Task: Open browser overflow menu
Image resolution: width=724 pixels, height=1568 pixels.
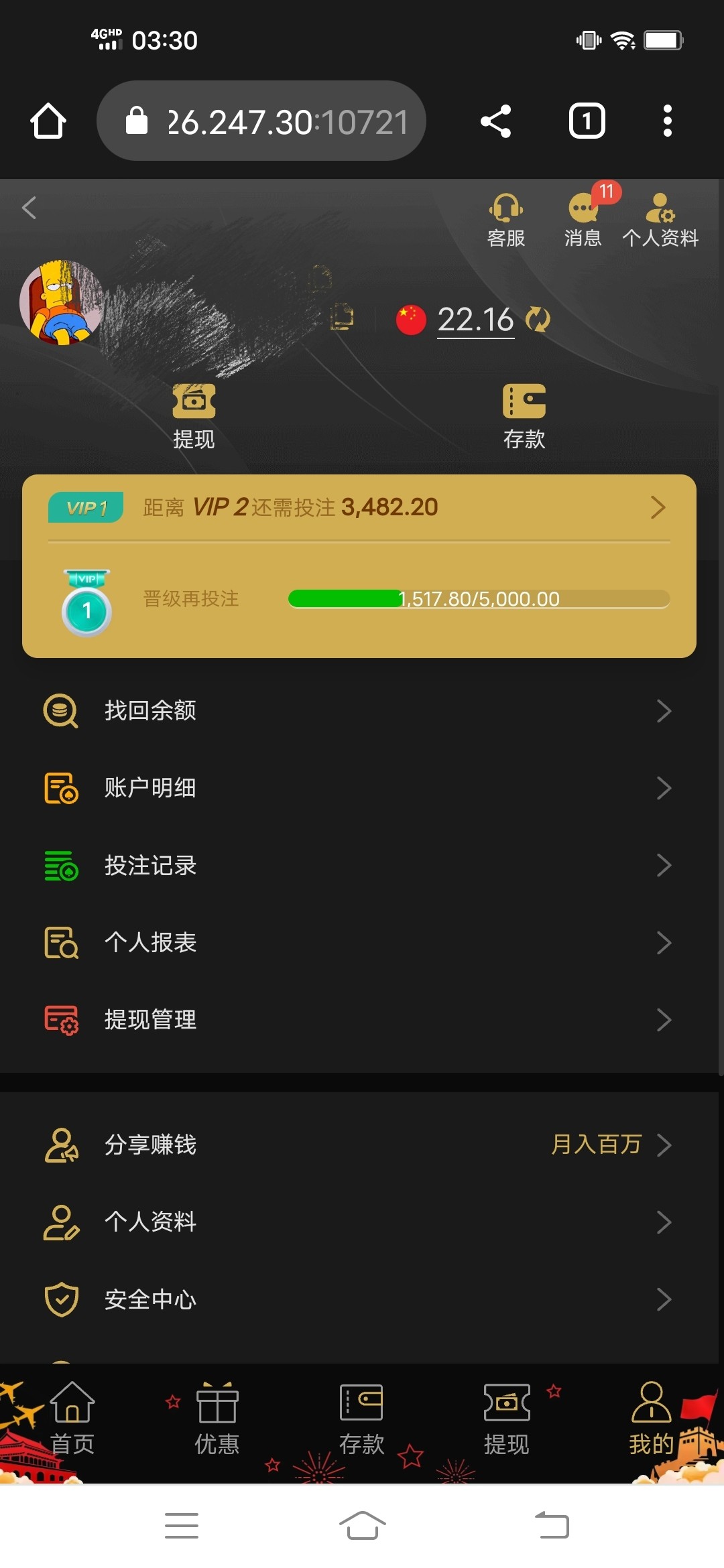Action: click(667, 121)
